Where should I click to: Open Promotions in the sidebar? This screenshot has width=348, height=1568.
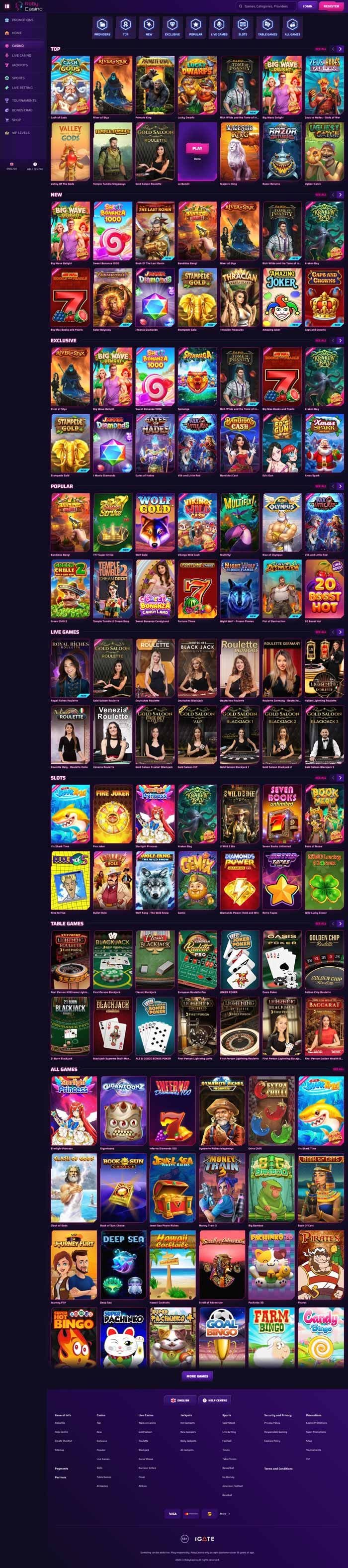tap(22, 20)
